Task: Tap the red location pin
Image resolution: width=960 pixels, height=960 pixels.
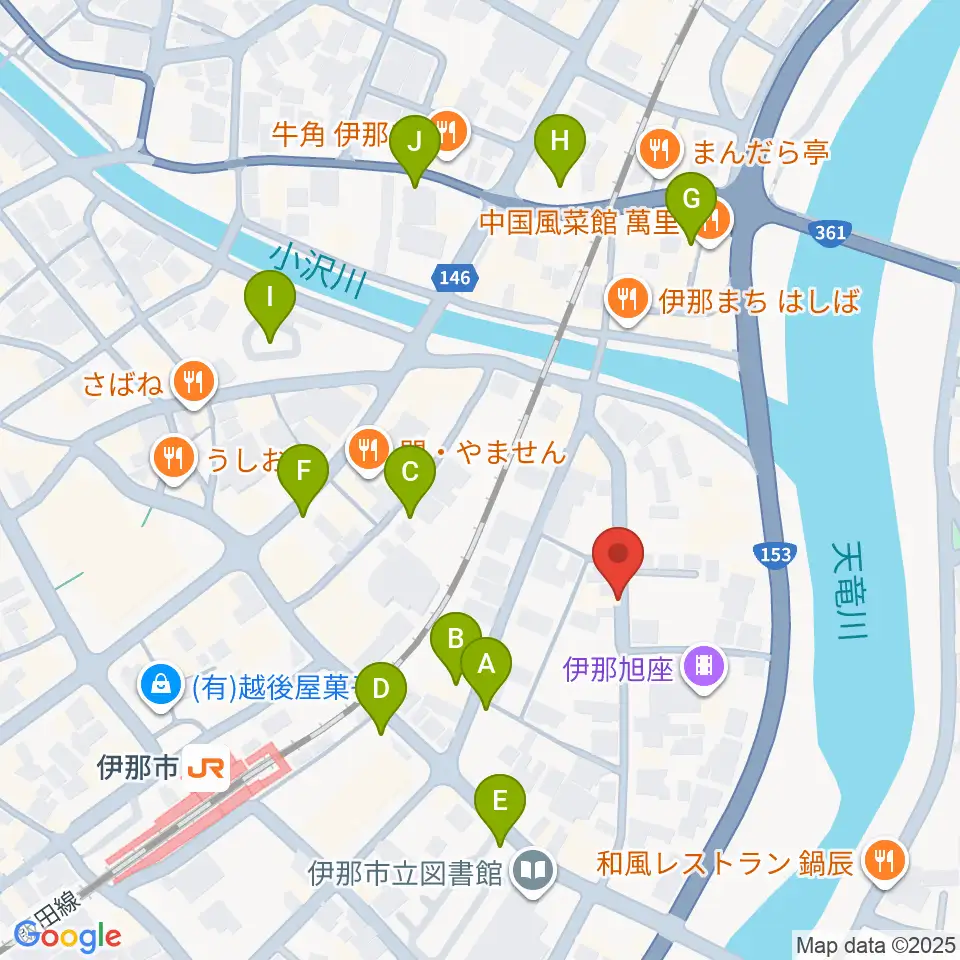Action: pos(618,563)
